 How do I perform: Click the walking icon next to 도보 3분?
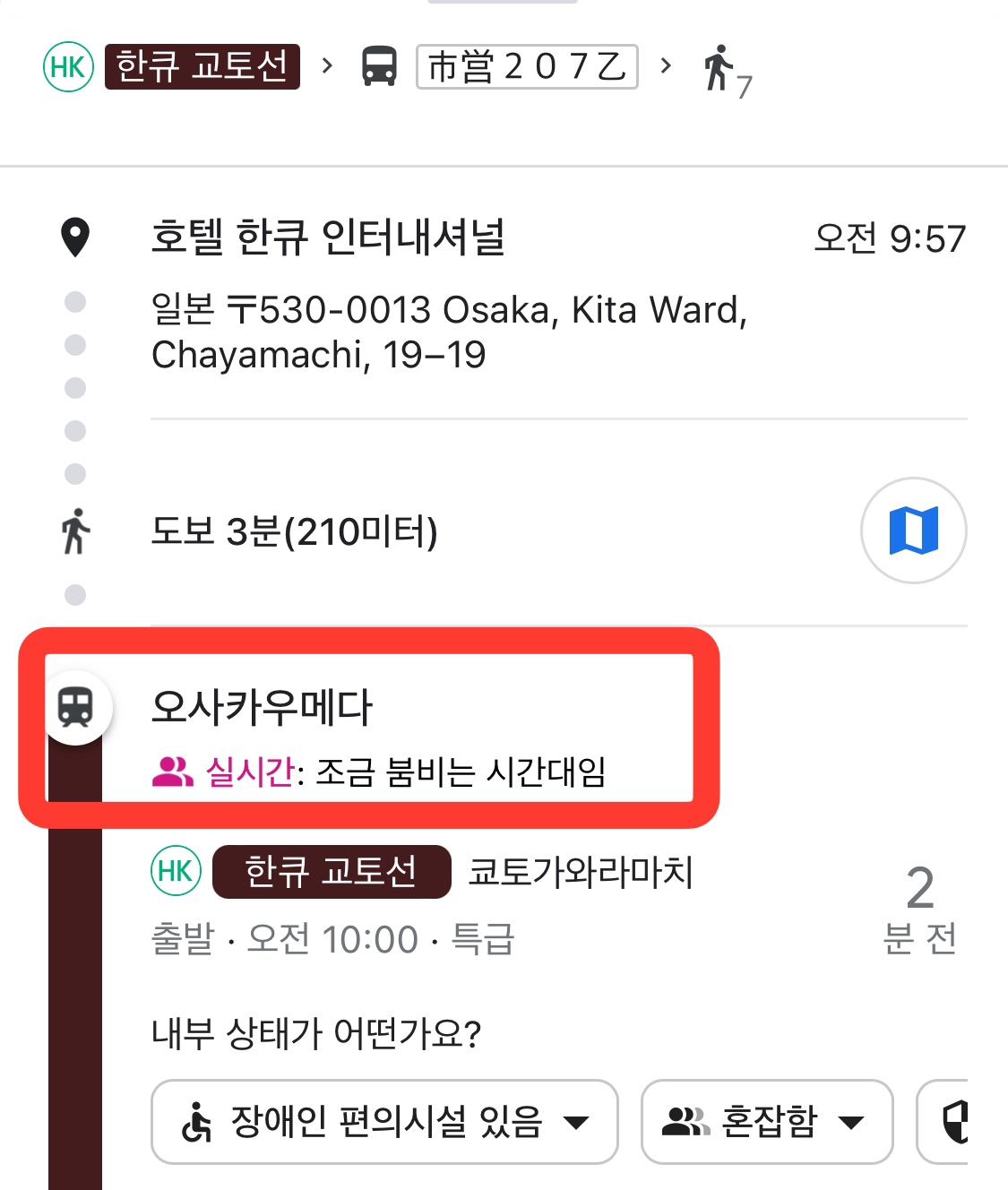pyautogui.click(x=77, y=530)
